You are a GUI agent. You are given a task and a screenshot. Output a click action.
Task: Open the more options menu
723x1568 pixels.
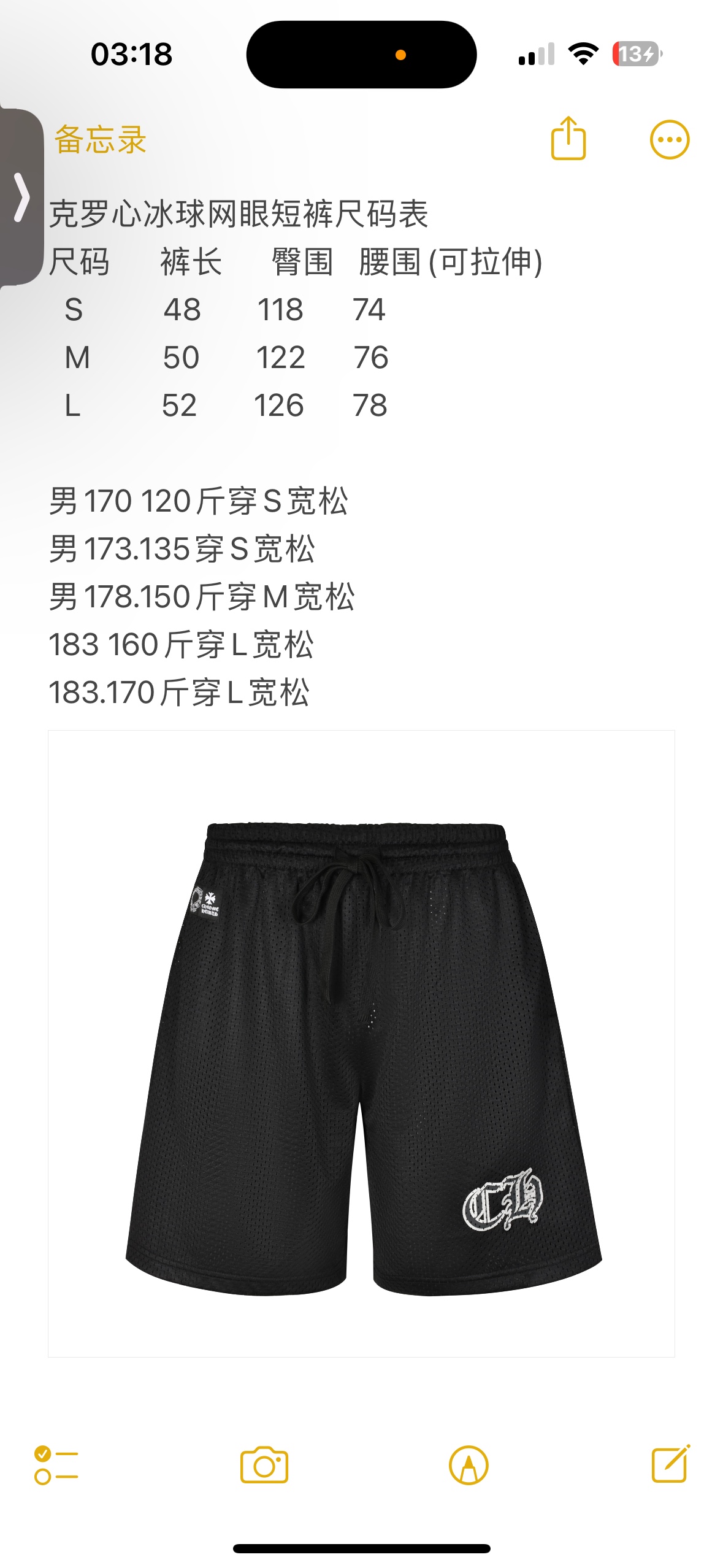669,140
